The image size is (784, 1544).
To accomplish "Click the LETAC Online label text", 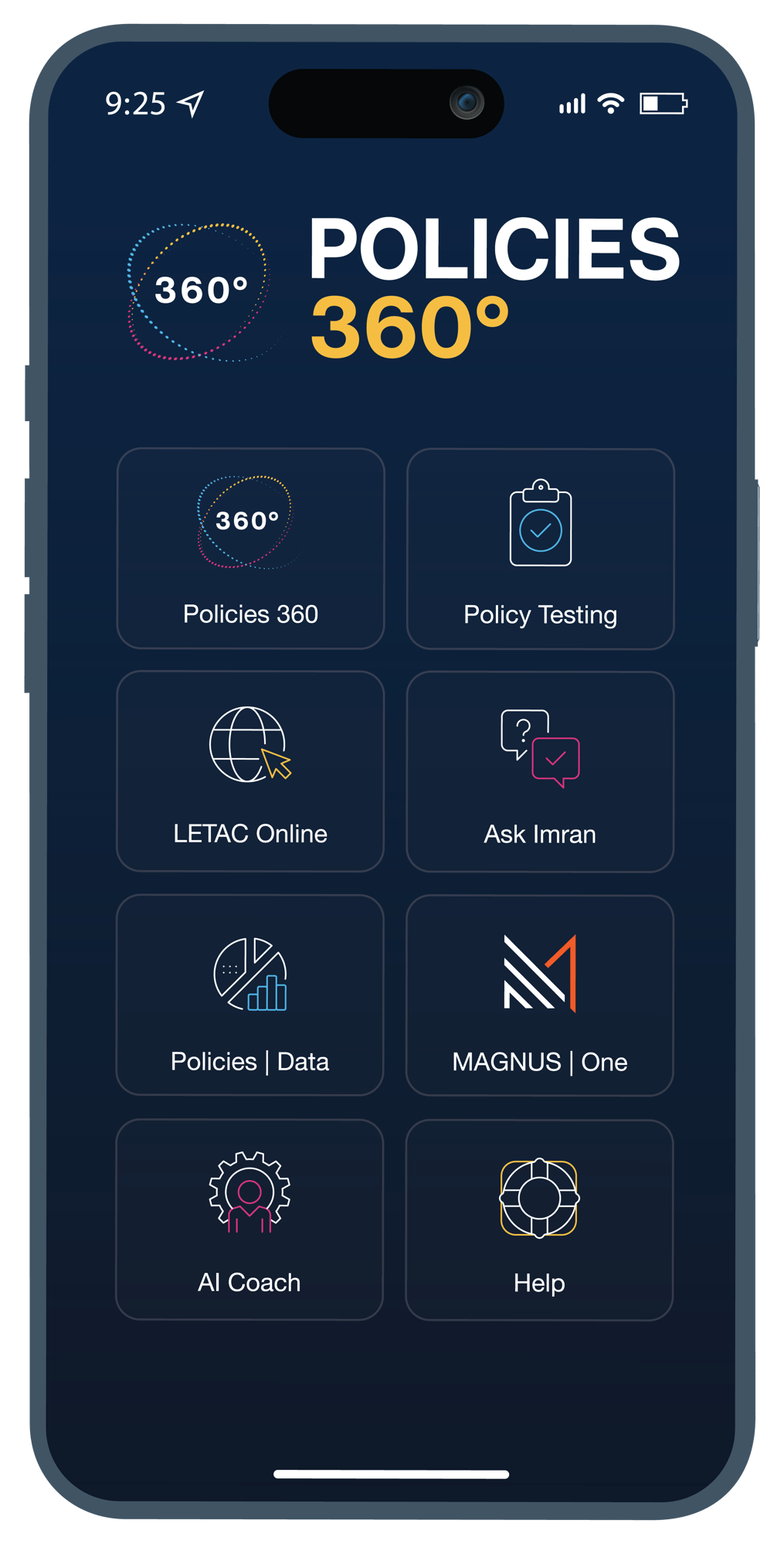I will pos(249,834).
